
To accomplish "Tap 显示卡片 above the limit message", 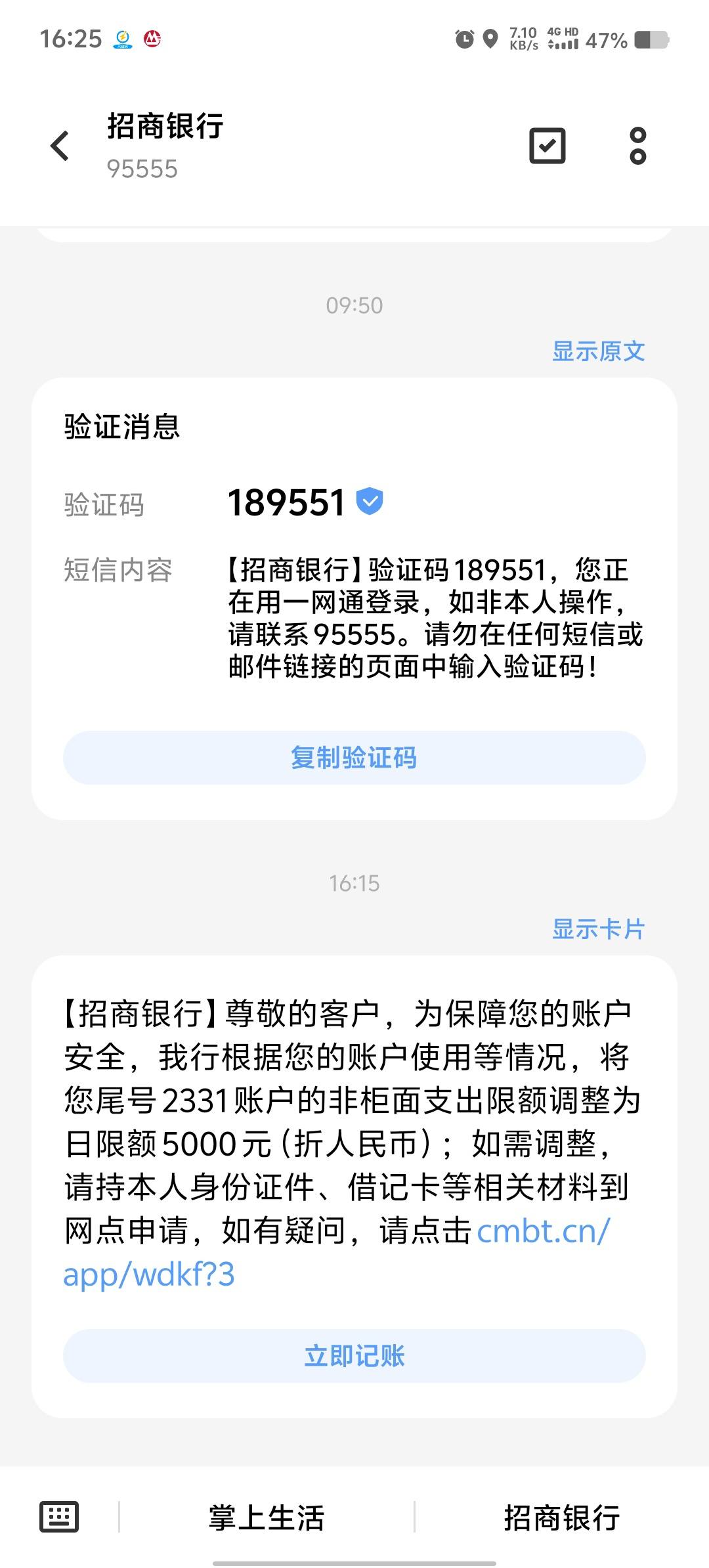I will [598, 929].
